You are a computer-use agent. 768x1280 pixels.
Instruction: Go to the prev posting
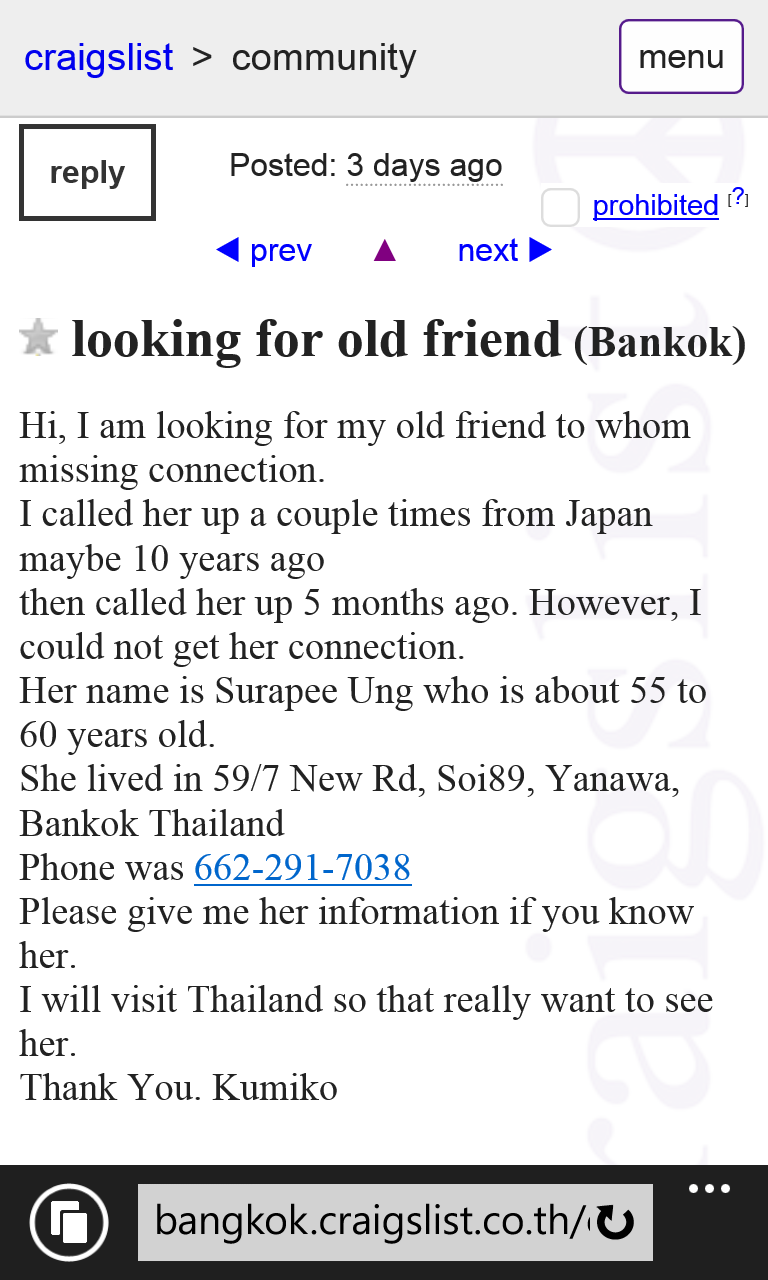[x=265, y=250]
